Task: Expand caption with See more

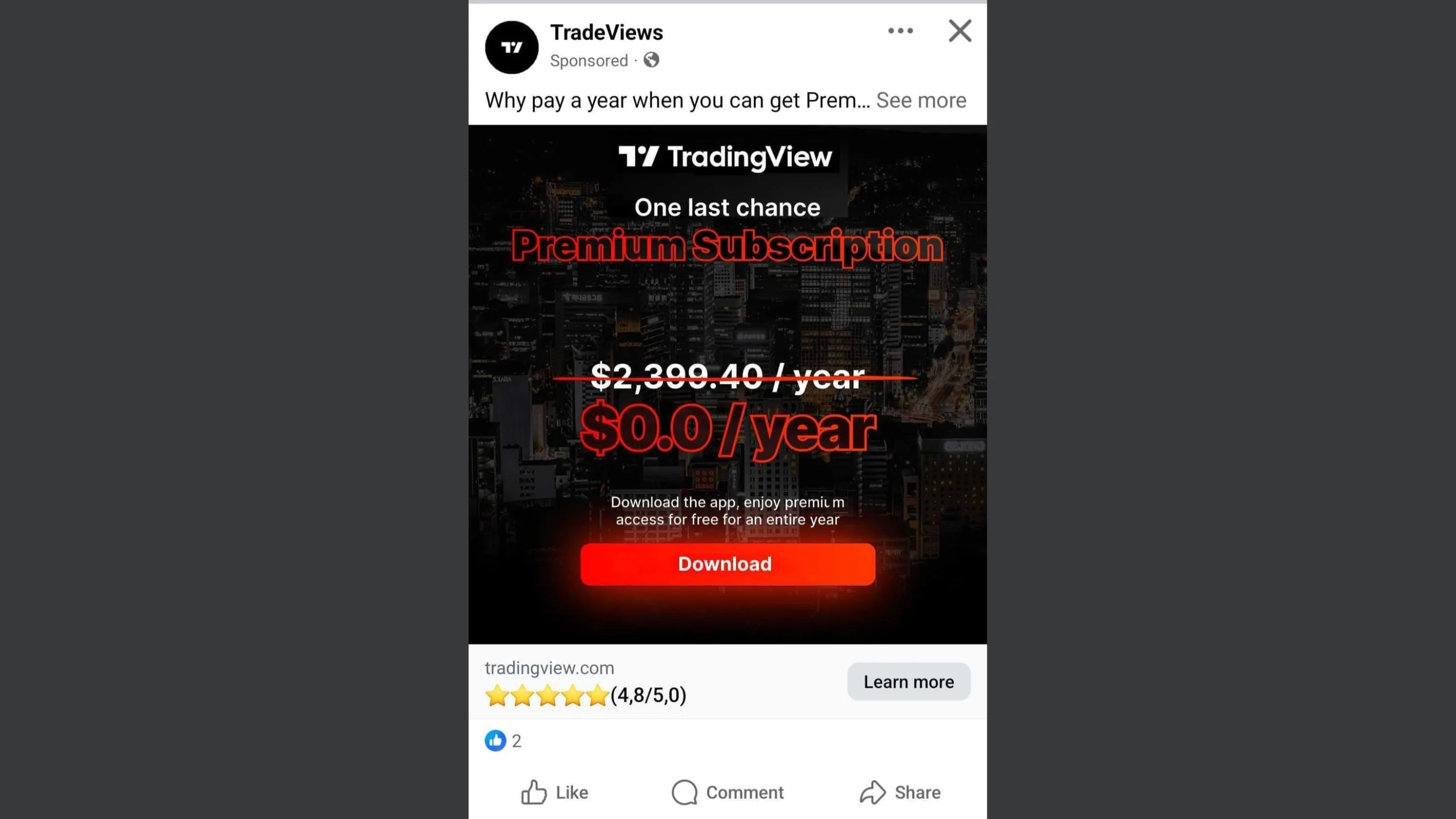Action: 921,101
